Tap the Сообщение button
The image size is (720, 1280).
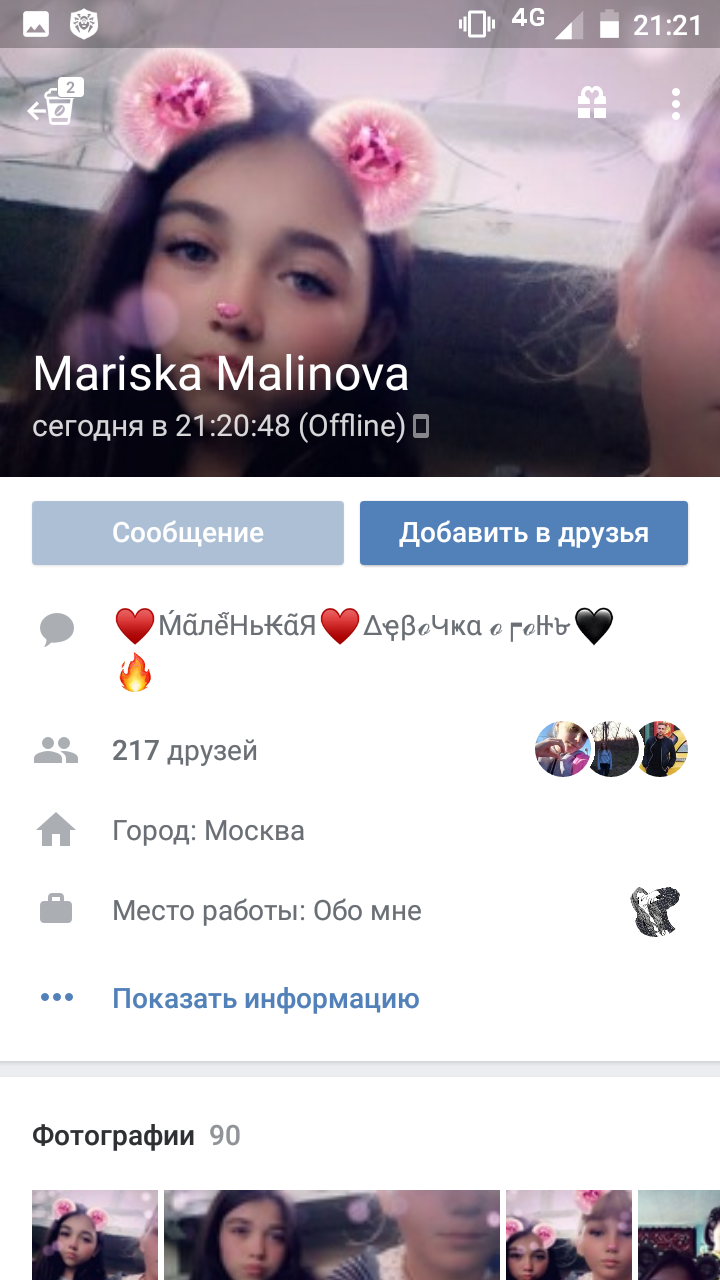(x=188, y=533)
